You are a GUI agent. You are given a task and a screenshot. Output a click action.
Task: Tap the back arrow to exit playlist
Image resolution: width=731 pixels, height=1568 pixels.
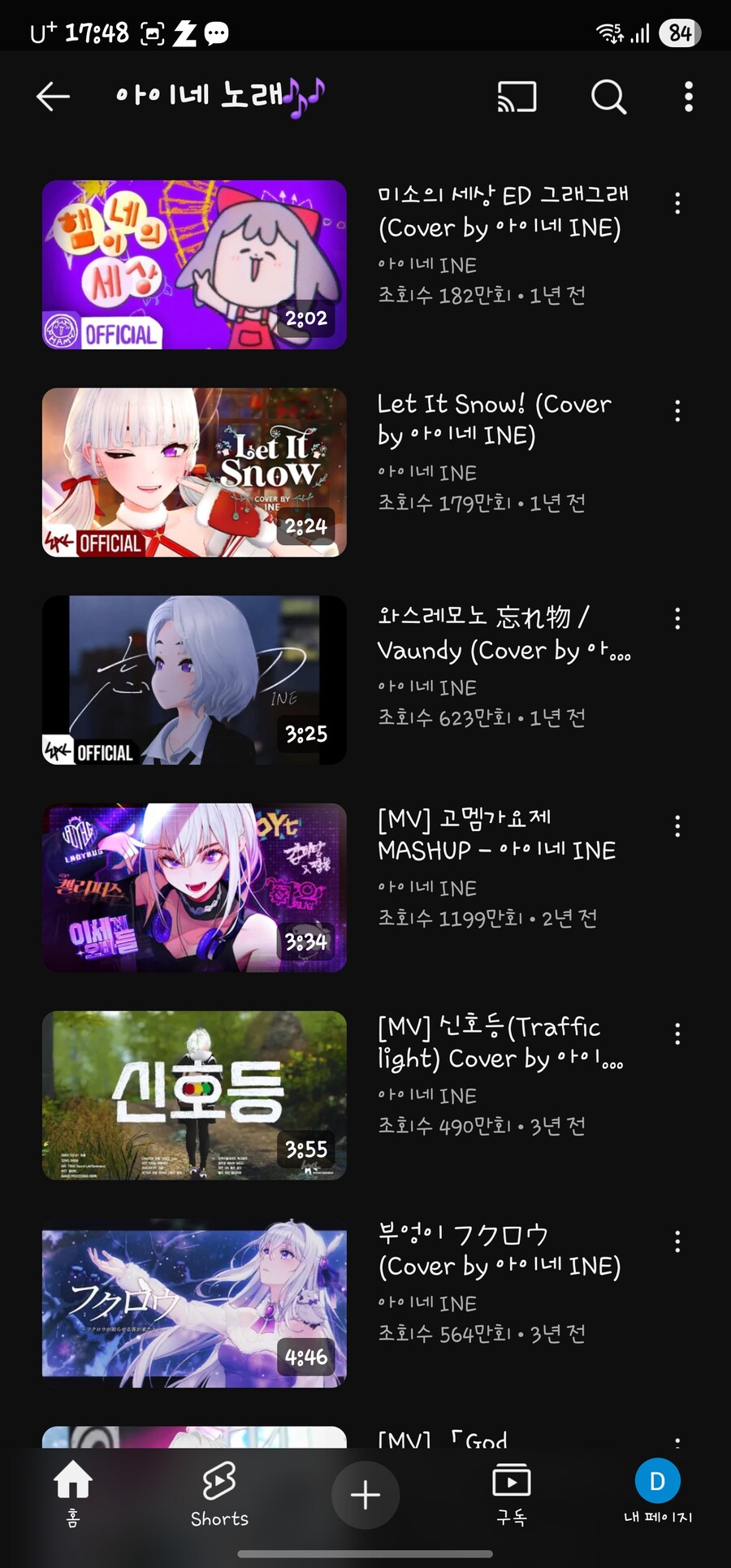[51, 96]
